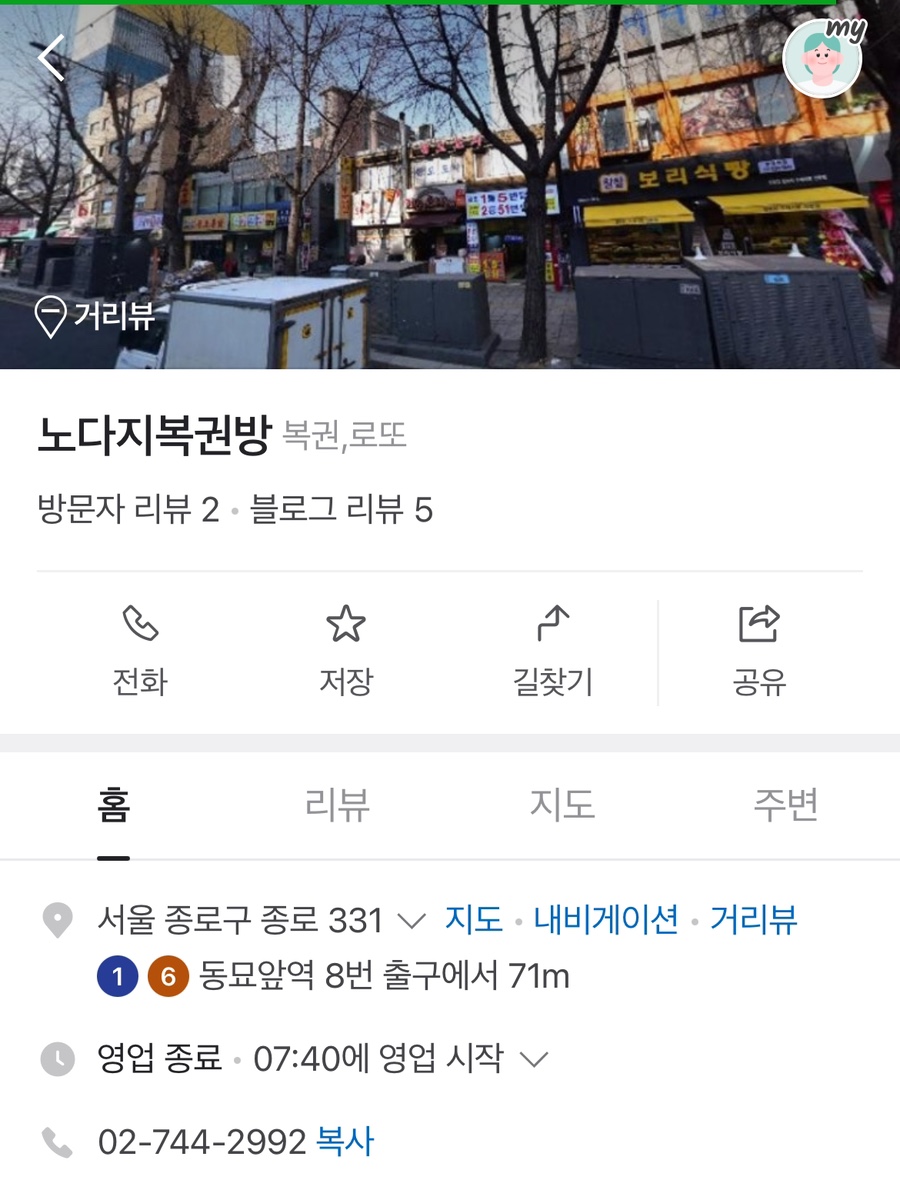Open the 내비게이션 link

[606, 919]
